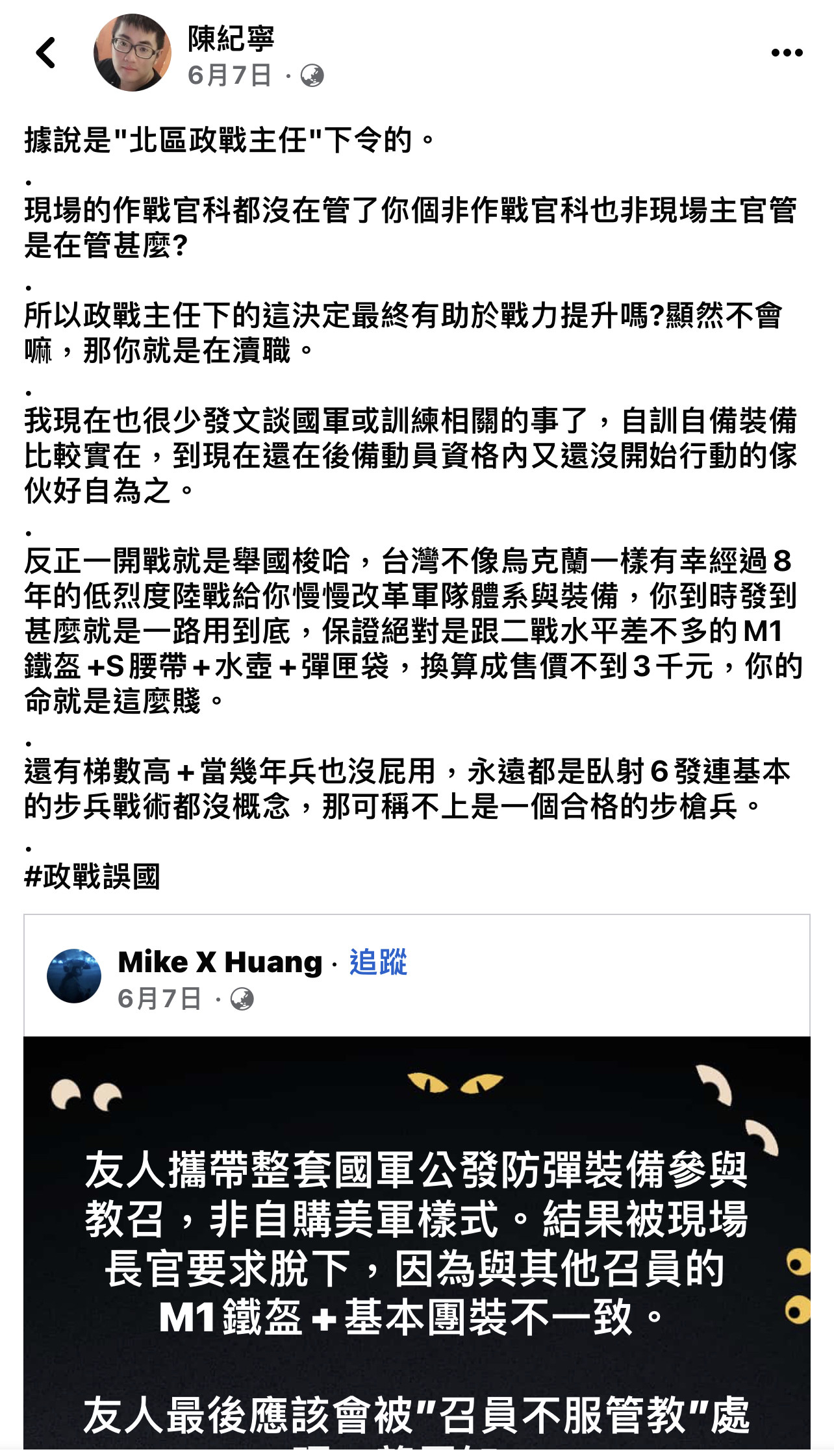Open 陳紀寧's profile picture
The width and height of the screenshot is (834, 1456).
click(133, 53)
